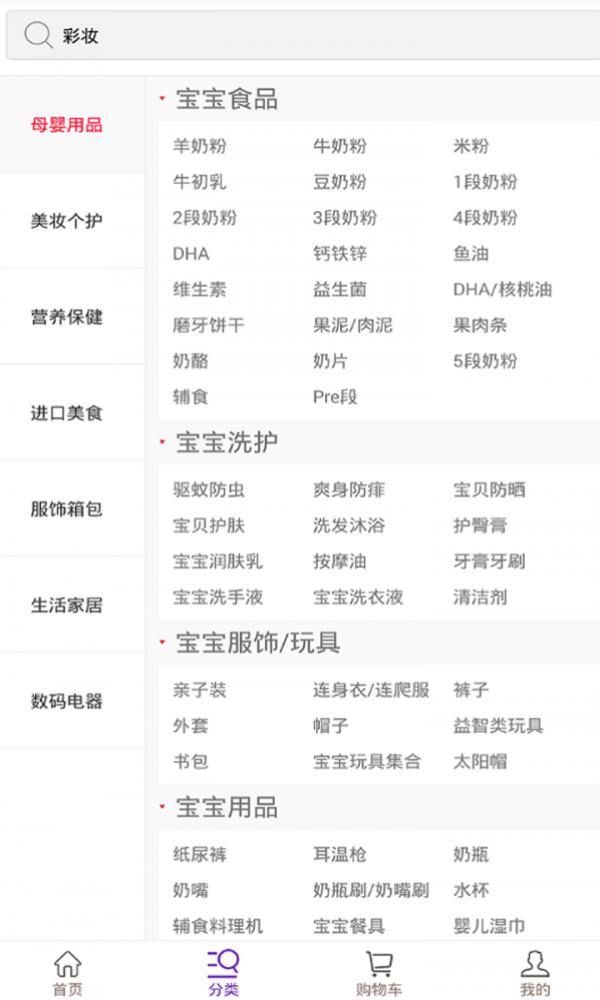This screenshot has width=600, height=1000.
Task: Select the 美妆个护 category
Action: point(67,221)
